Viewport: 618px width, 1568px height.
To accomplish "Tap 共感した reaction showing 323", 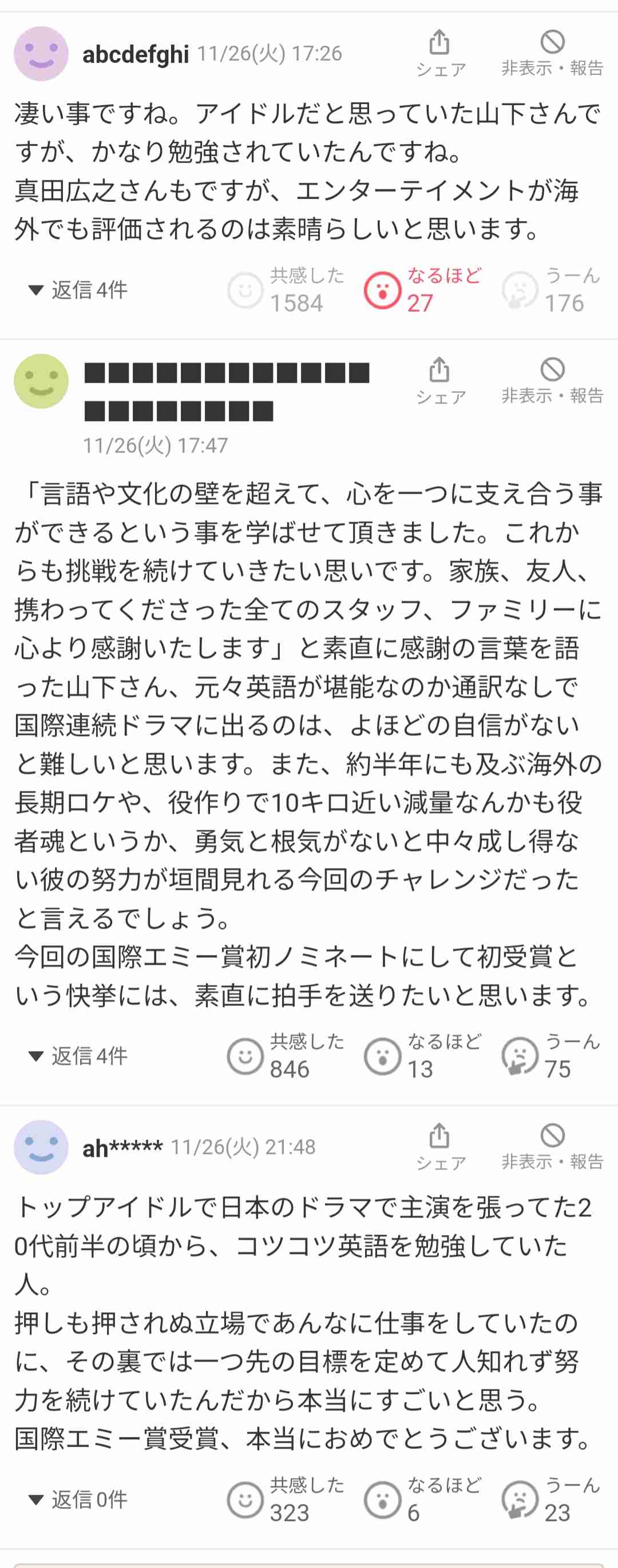I will [286, 1500].
